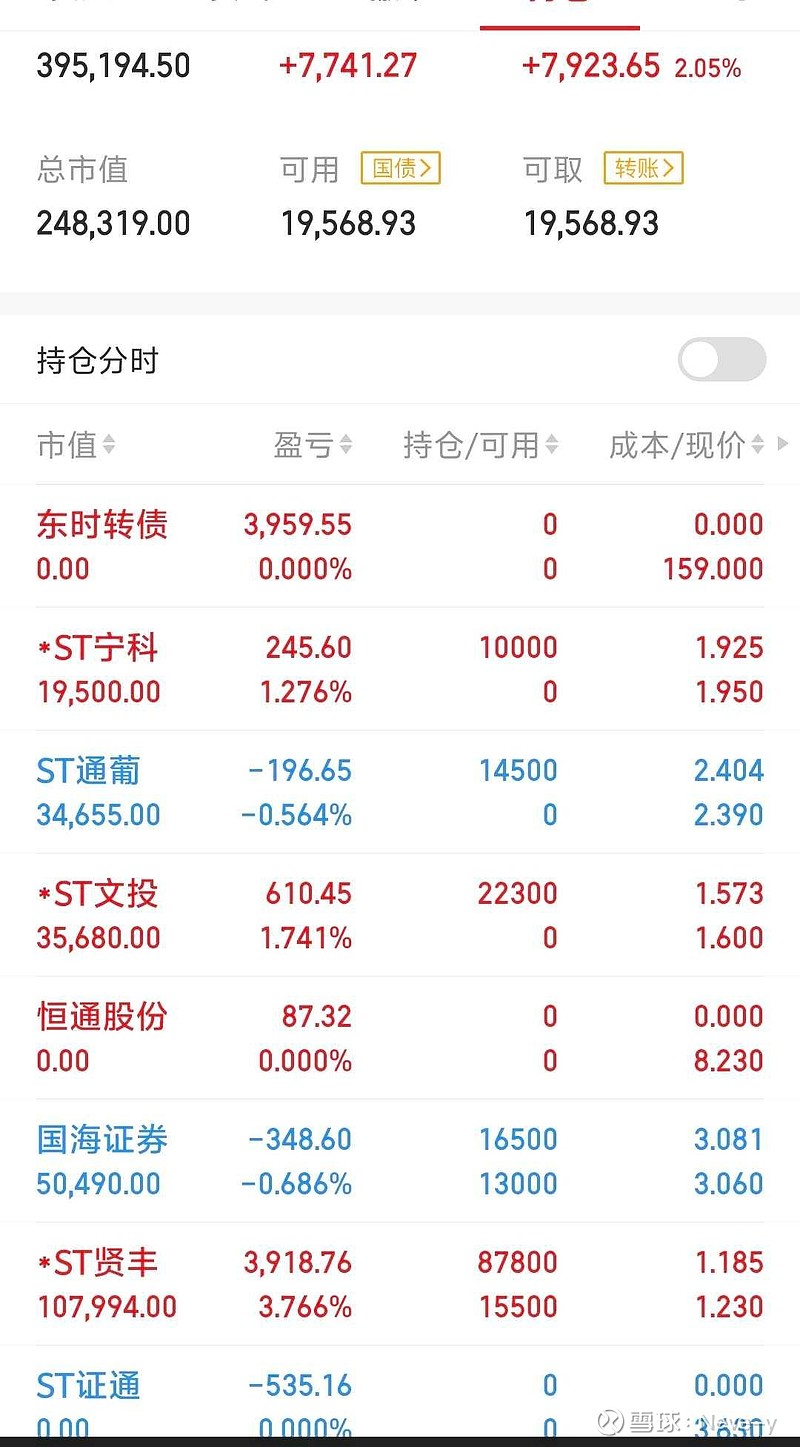Viewport: 800px width, 1447px height.
Task: View details for *ST文投
Action: click(x=400, y=915)
